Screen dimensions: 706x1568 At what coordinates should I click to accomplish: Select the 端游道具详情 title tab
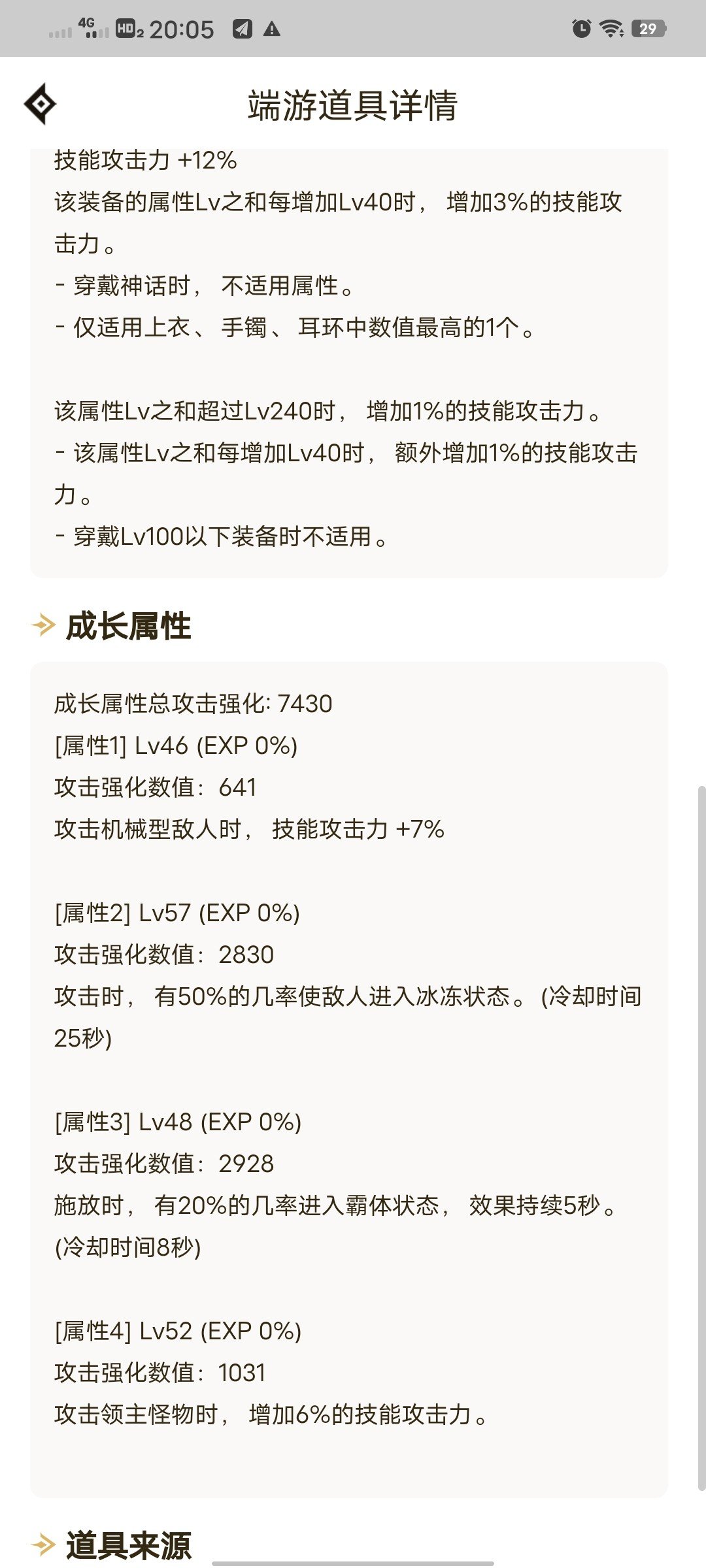pos(353,106)
